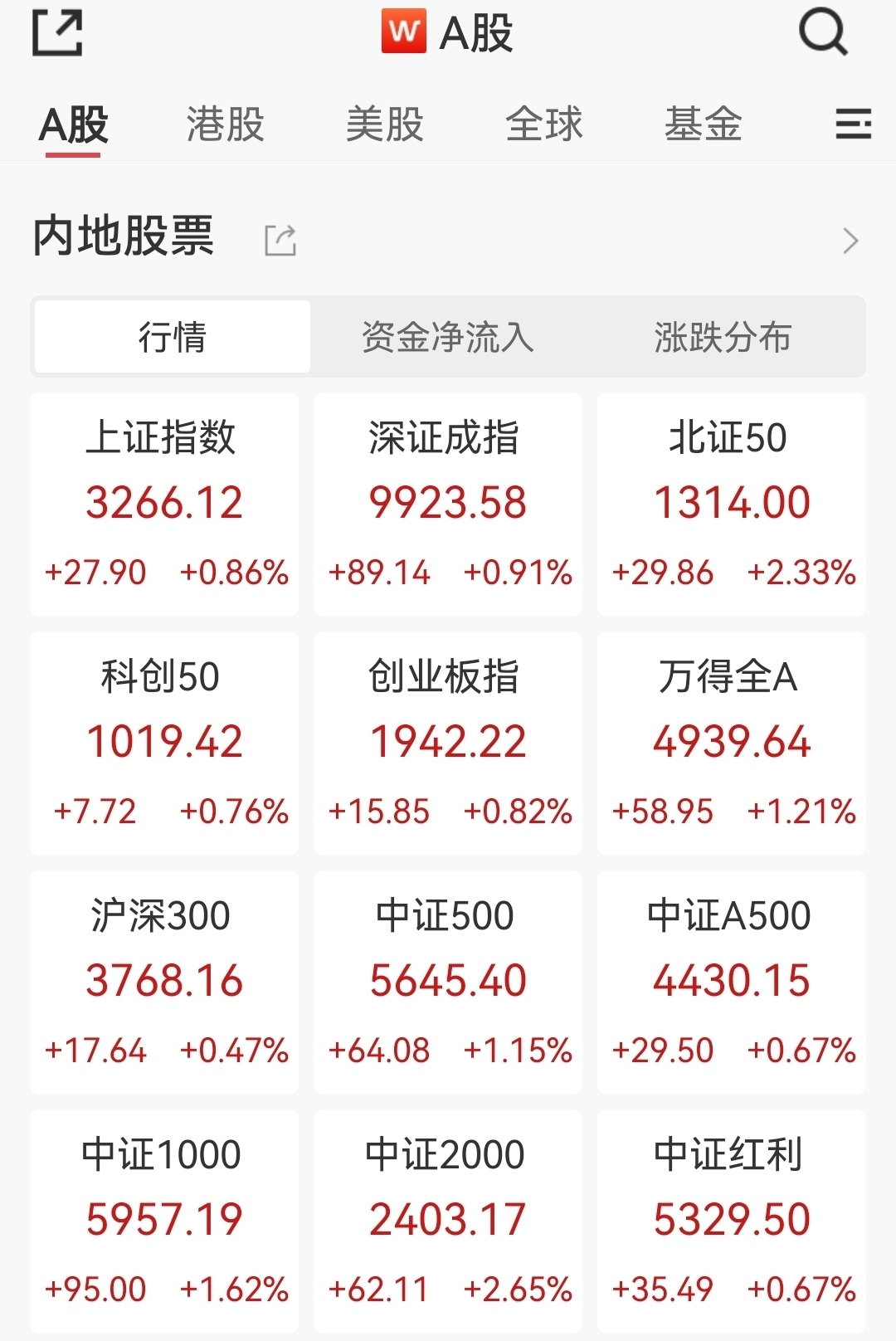896x1341 pixels.
Task: Open the 科创50 index card
Action: (x=164, y=743)
